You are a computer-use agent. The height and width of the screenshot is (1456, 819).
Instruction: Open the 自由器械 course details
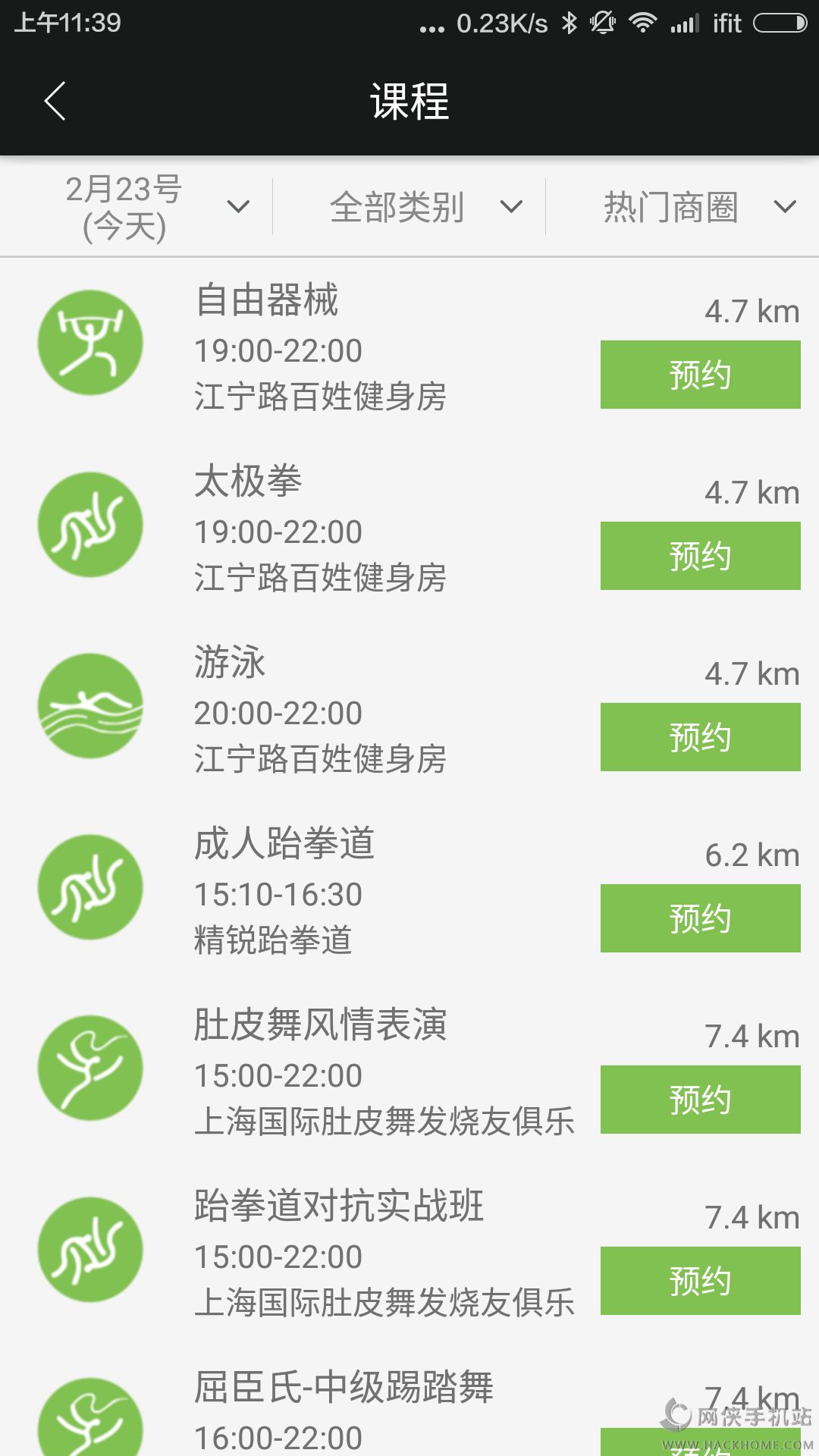[x=318, y=347]
